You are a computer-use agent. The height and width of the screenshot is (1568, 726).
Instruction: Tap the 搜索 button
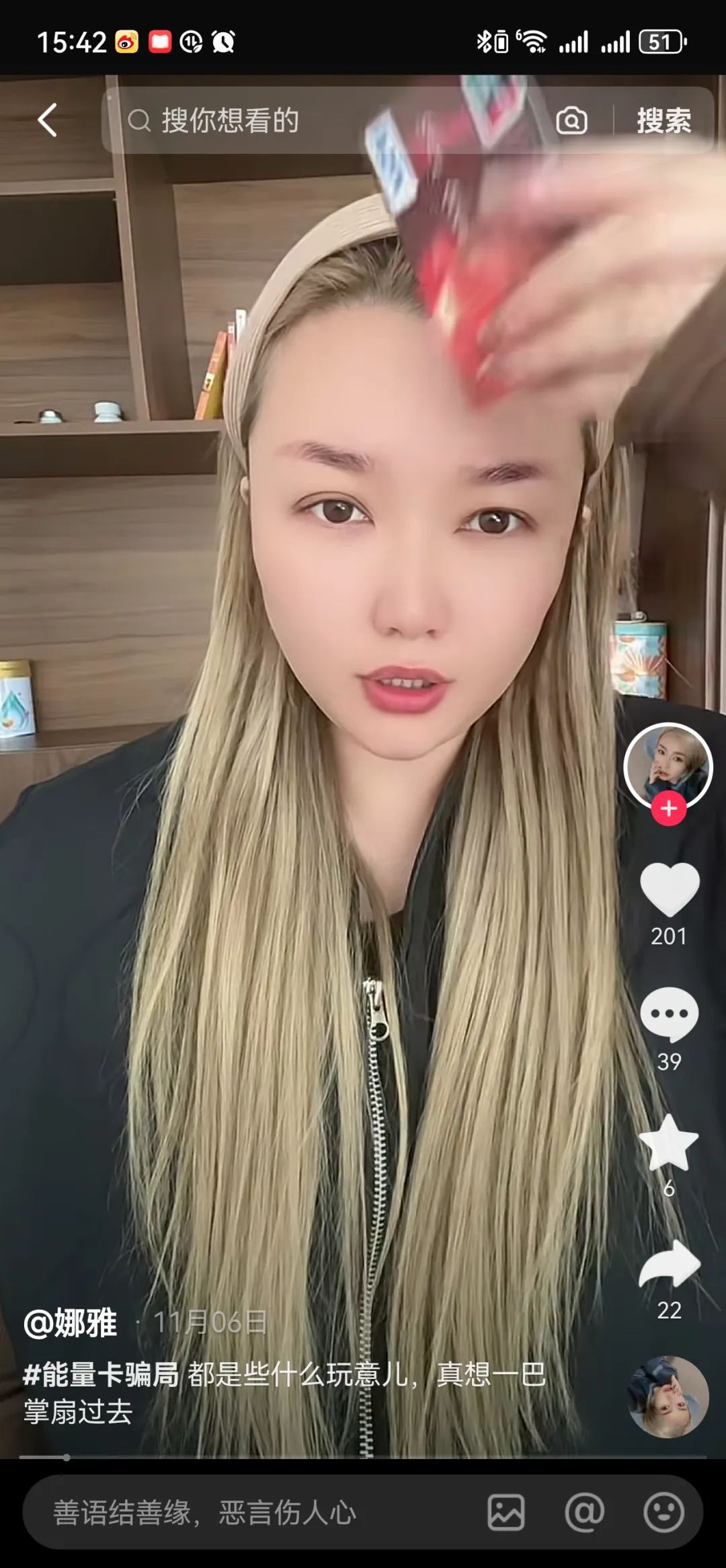point(664,121)
